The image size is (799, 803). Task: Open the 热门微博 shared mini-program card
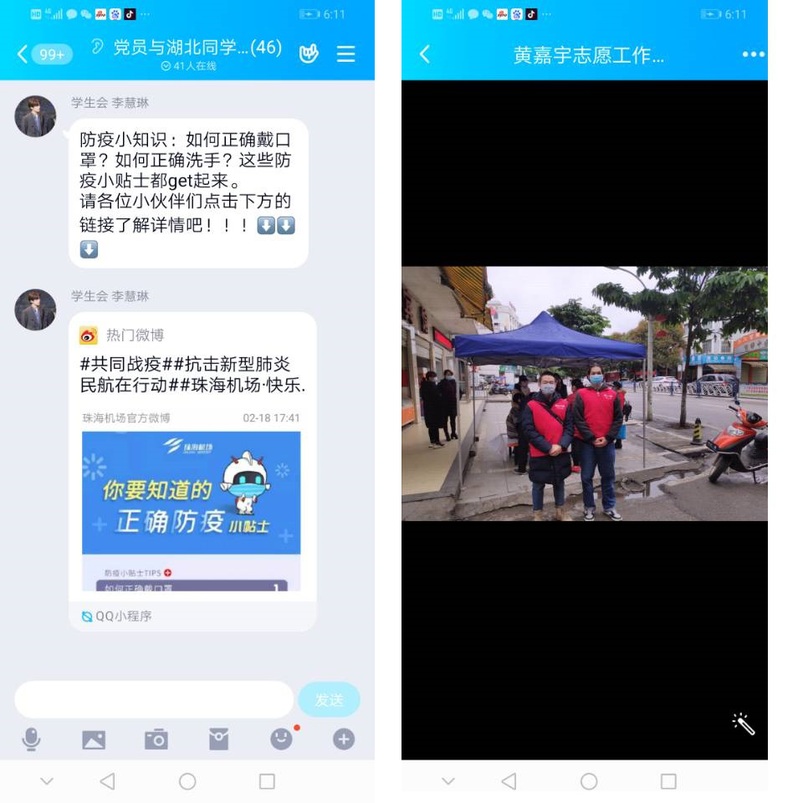[192, 470]
